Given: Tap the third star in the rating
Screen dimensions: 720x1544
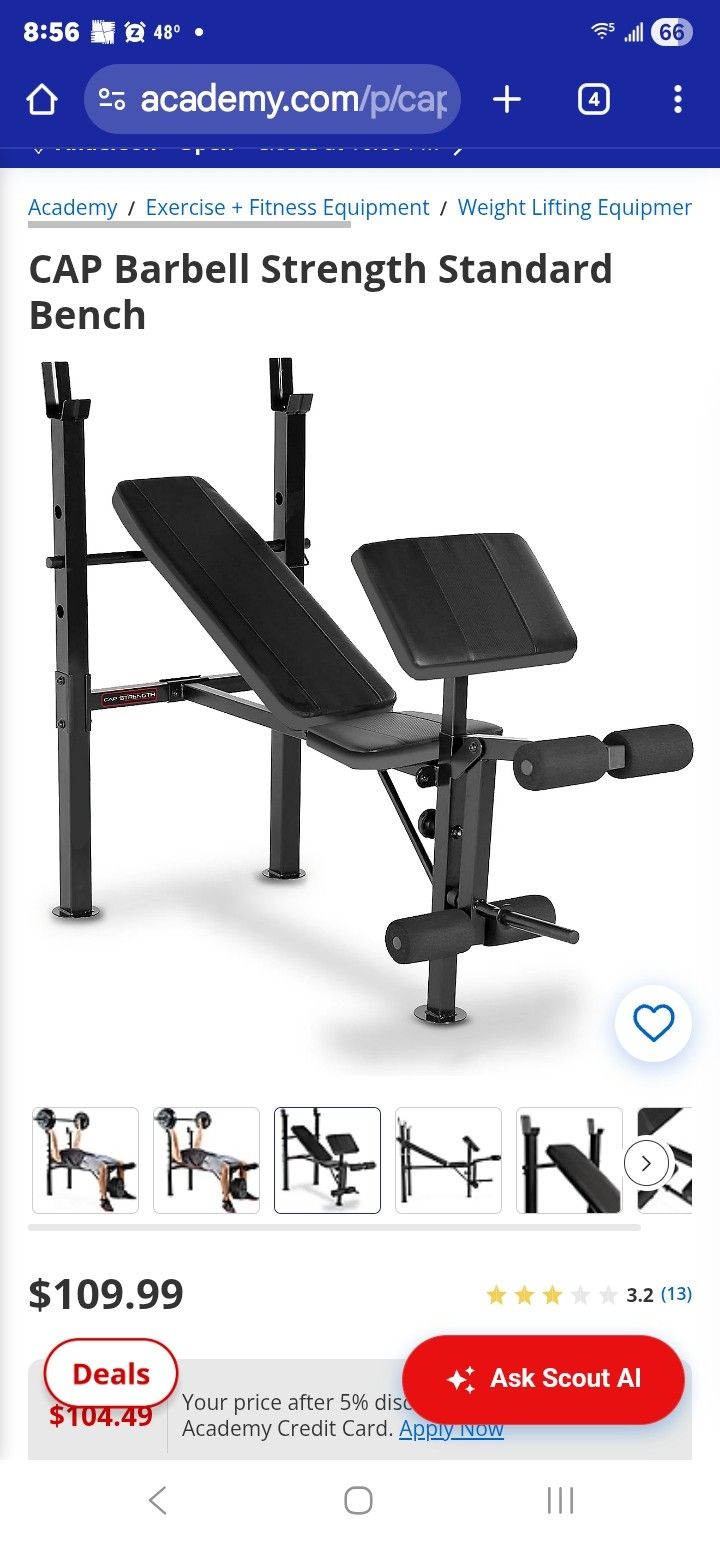Looking at the screenshot, I should pos(550,1294).
